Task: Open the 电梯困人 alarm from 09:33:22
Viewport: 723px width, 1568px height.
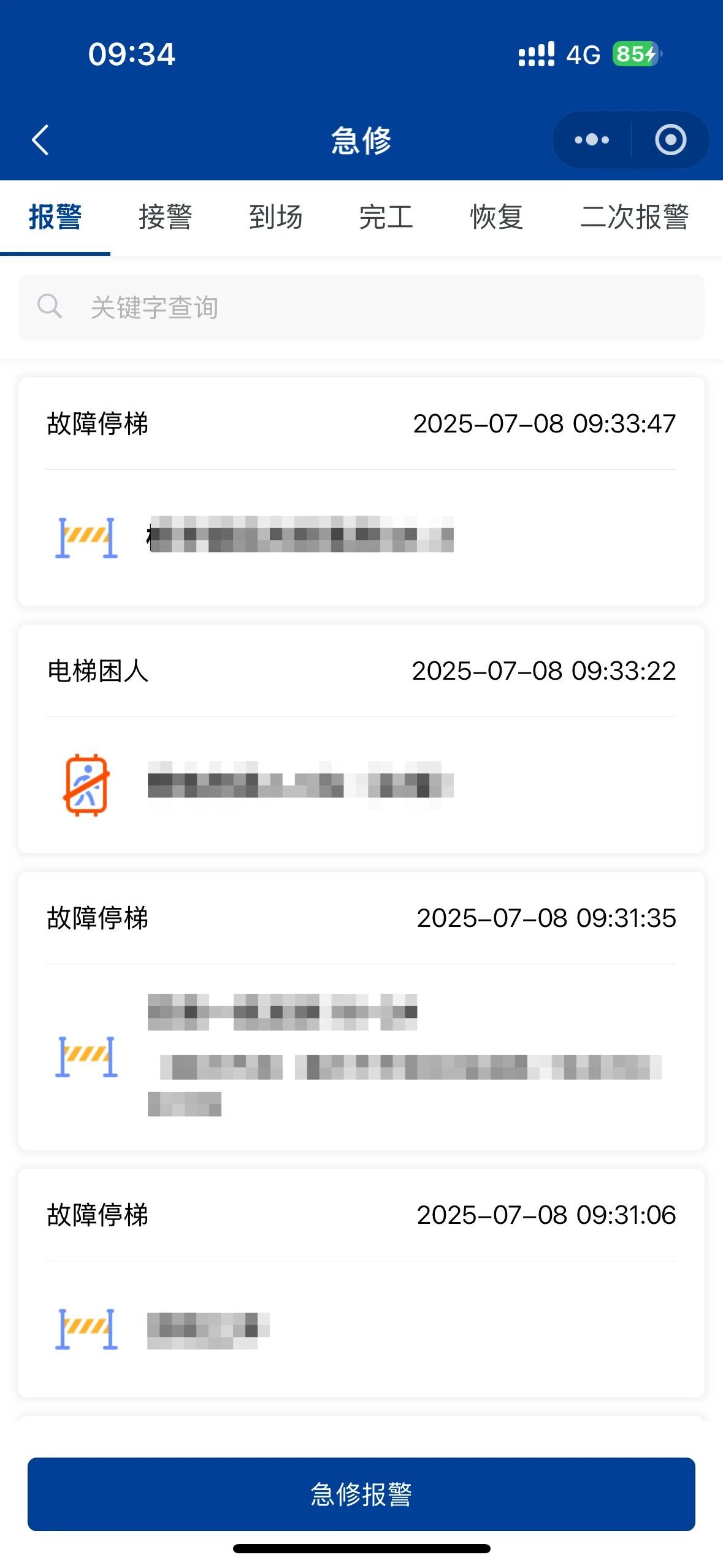Action: (x=361, y=739)
